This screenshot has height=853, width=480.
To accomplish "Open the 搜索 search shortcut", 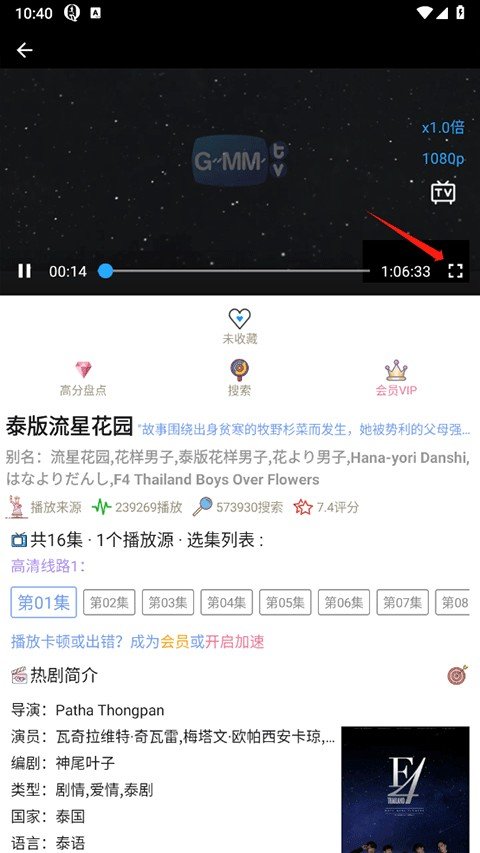I will pyautogui.click(x=239, y=379).
